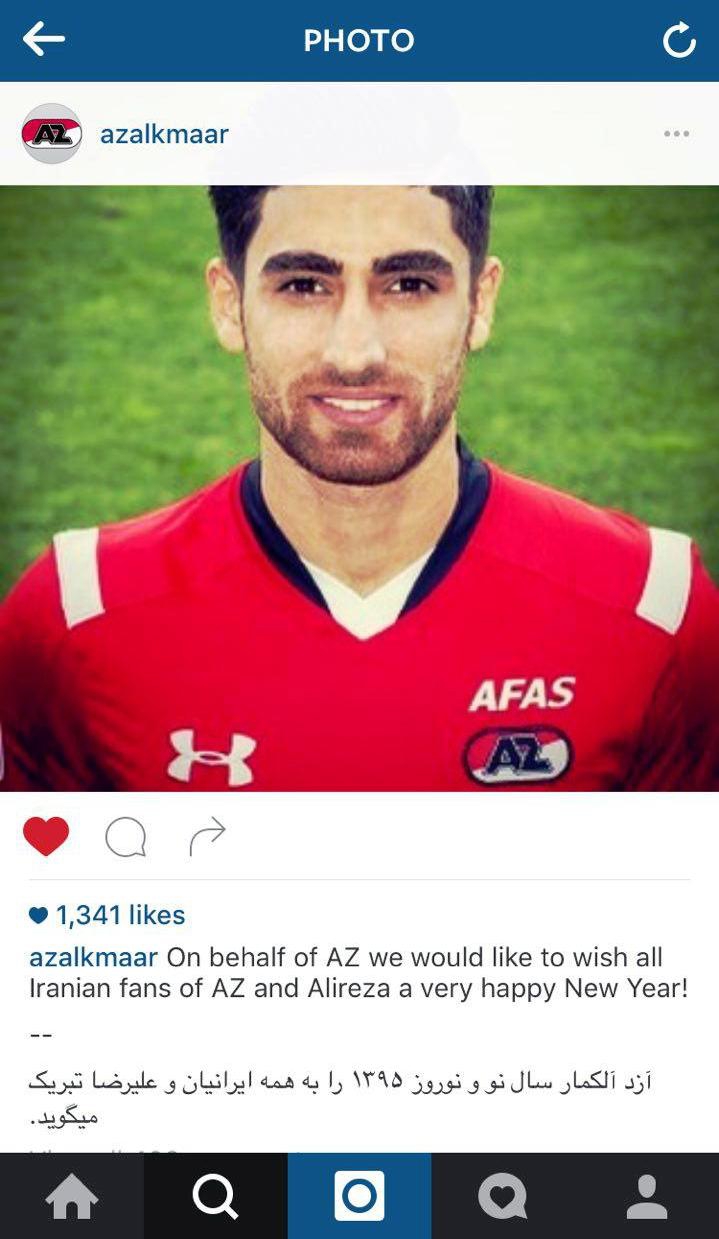Refresh the photo page
Screen dimensions: 719x1239
click(x=679, y=41)
